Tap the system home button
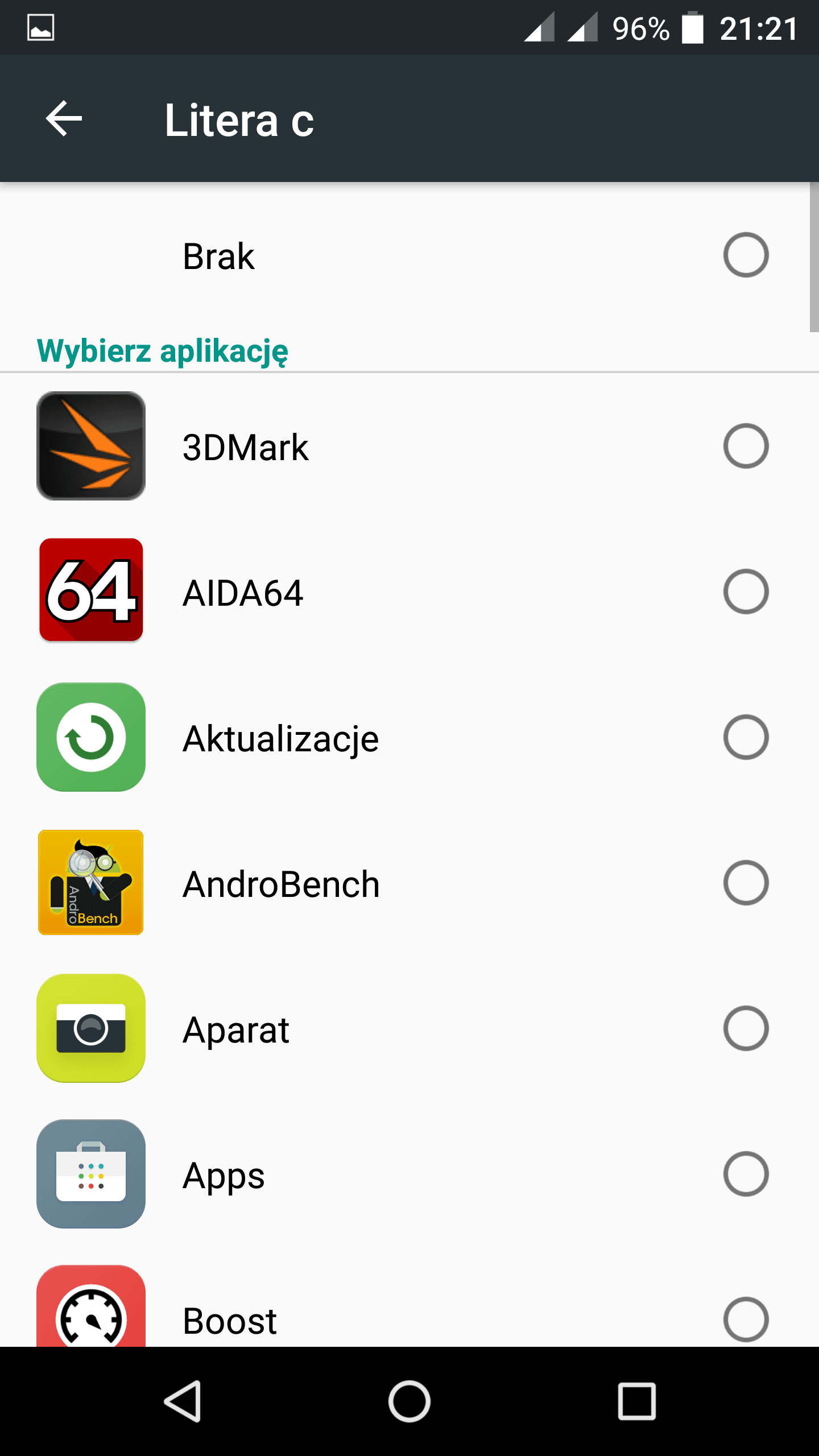The image size is (819, 1456). (409, 1401)
